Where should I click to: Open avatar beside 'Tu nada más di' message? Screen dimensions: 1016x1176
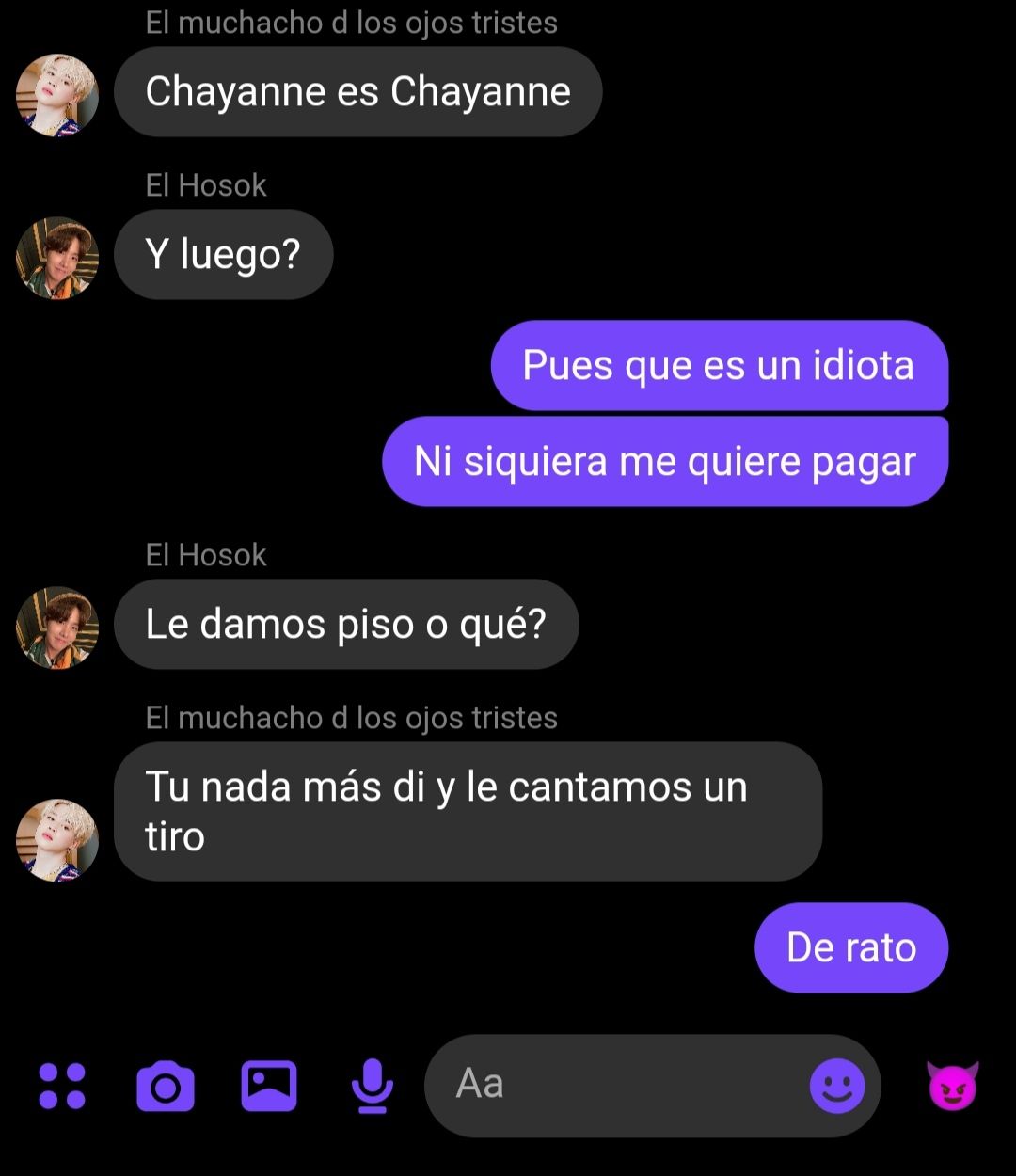[57, 840]
